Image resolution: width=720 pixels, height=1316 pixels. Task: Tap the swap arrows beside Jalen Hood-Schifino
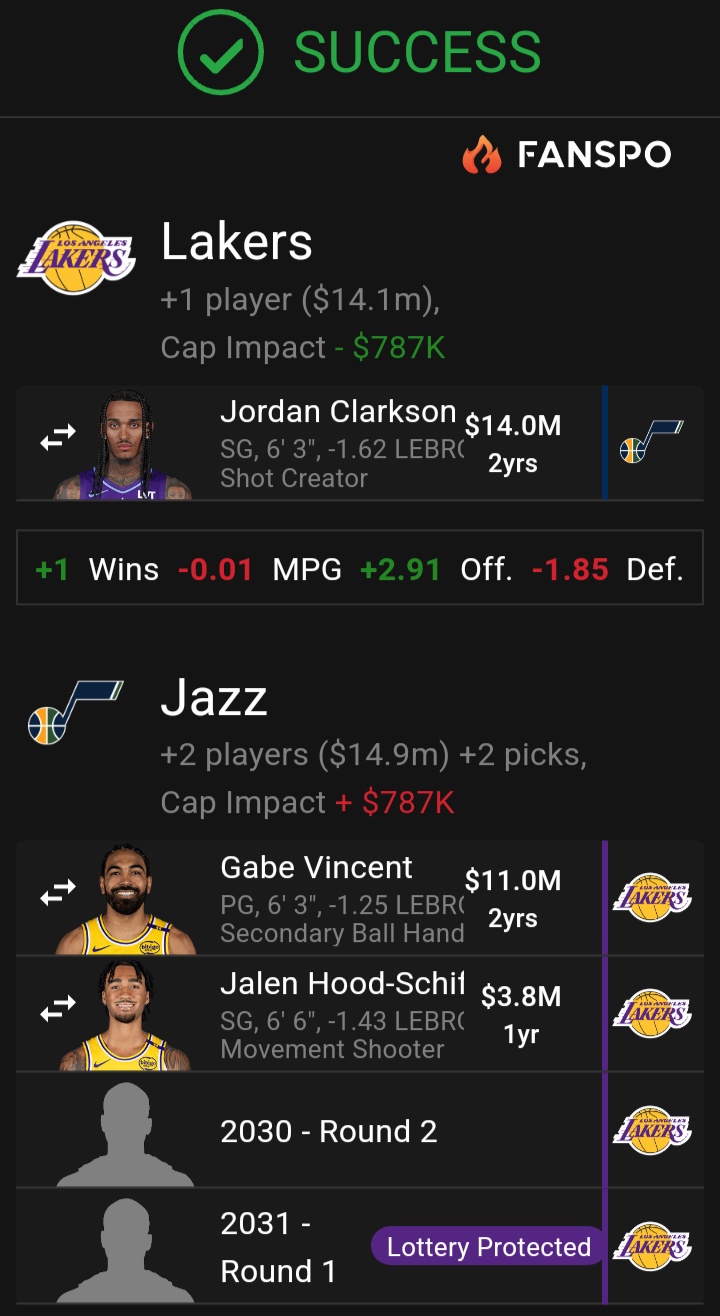pos(58,1012)
